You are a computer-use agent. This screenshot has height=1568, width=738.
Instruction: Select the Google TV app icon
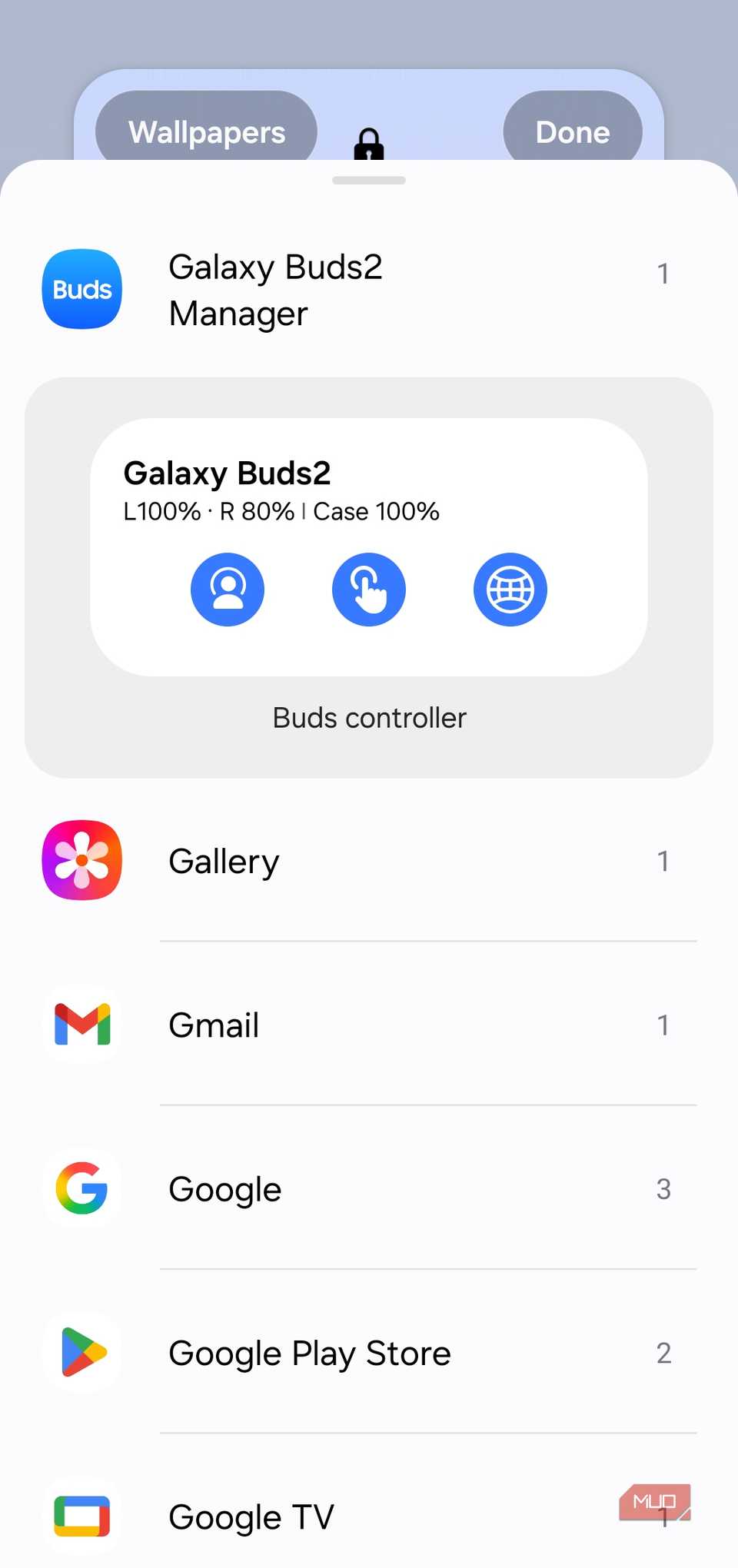point(81,1516)
